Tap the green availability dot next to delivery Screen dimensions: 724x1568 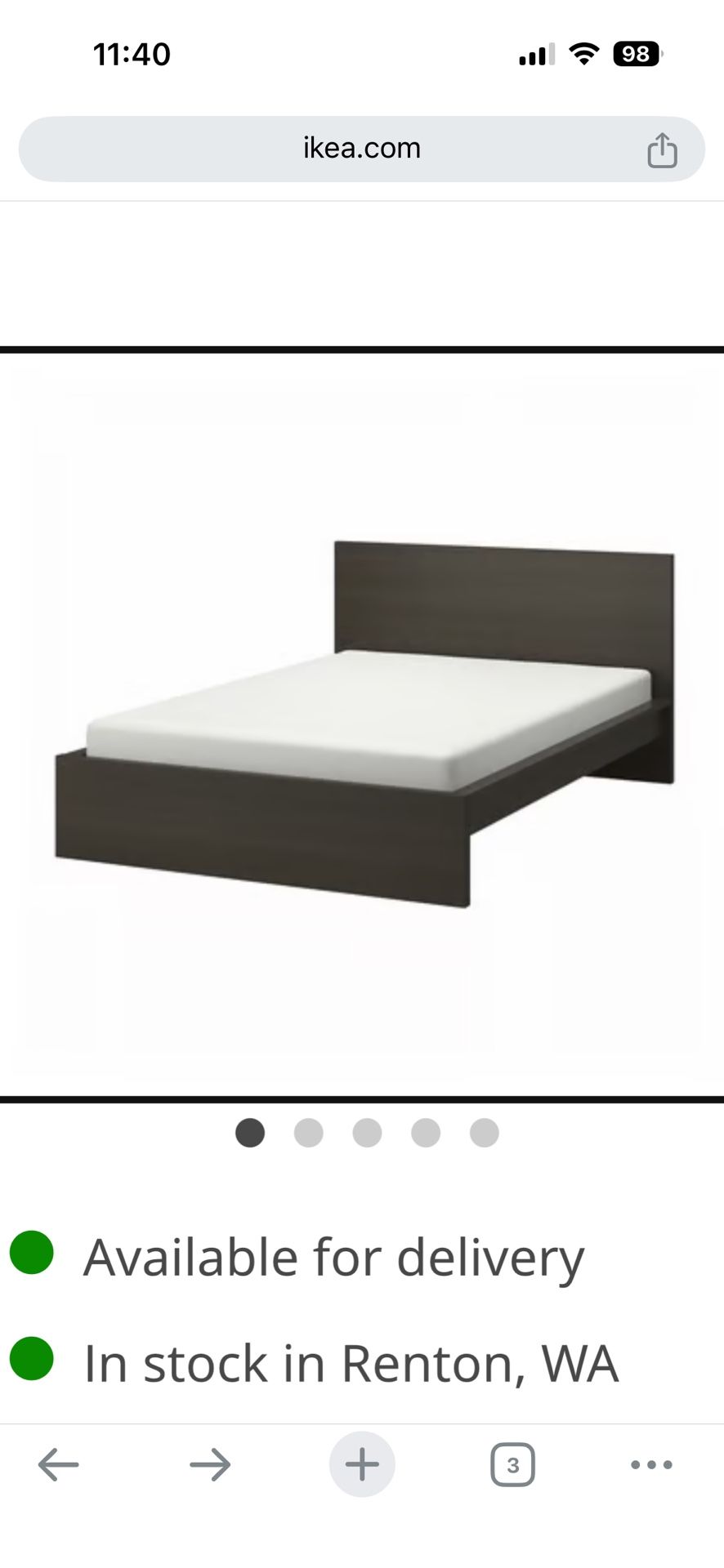[x=31, y=1255]
